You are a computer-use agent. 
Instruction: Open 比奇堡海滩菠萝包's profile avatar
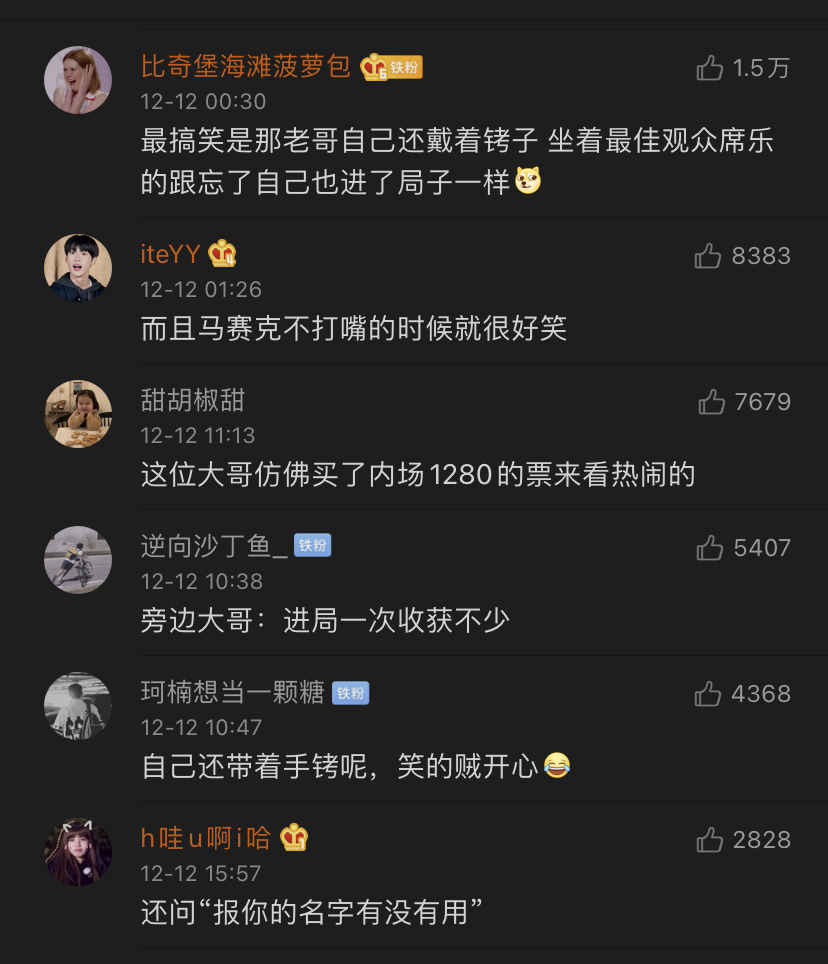pyautogui.click(x=78, y=80)
